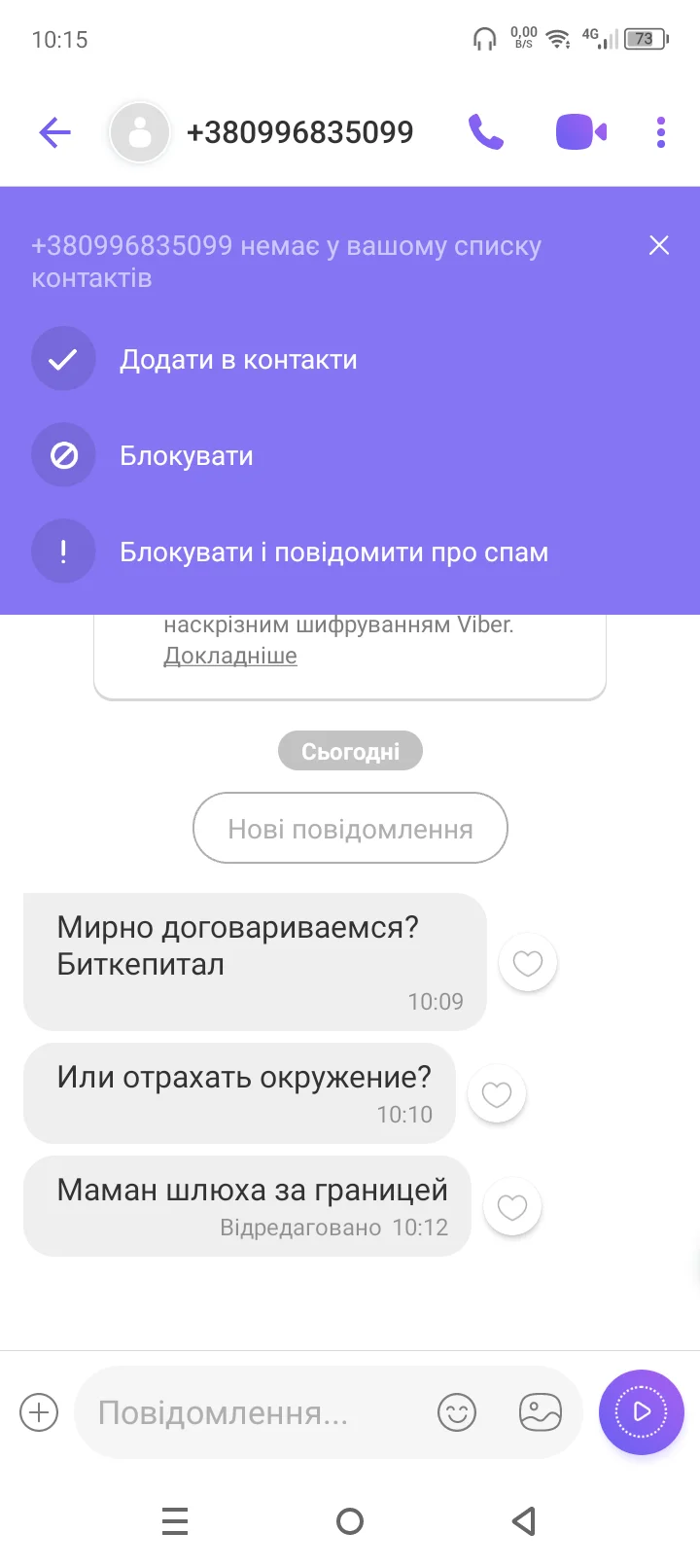Image resolution: width=700 pixels, height=1568 pixels.
Task: Open the gallery image picker
Action: (541, 1412)
